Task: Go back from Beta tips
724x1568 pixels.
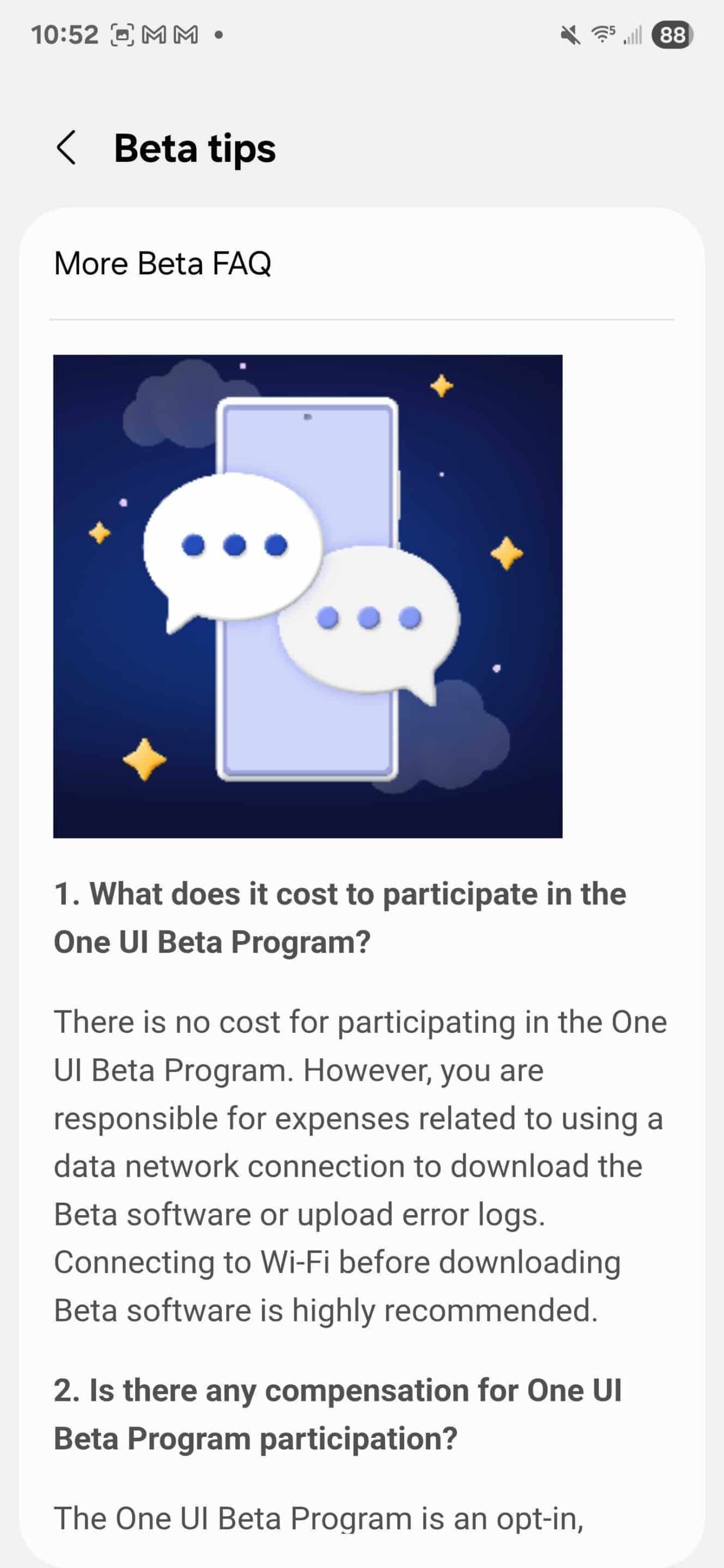Action: 66,148
